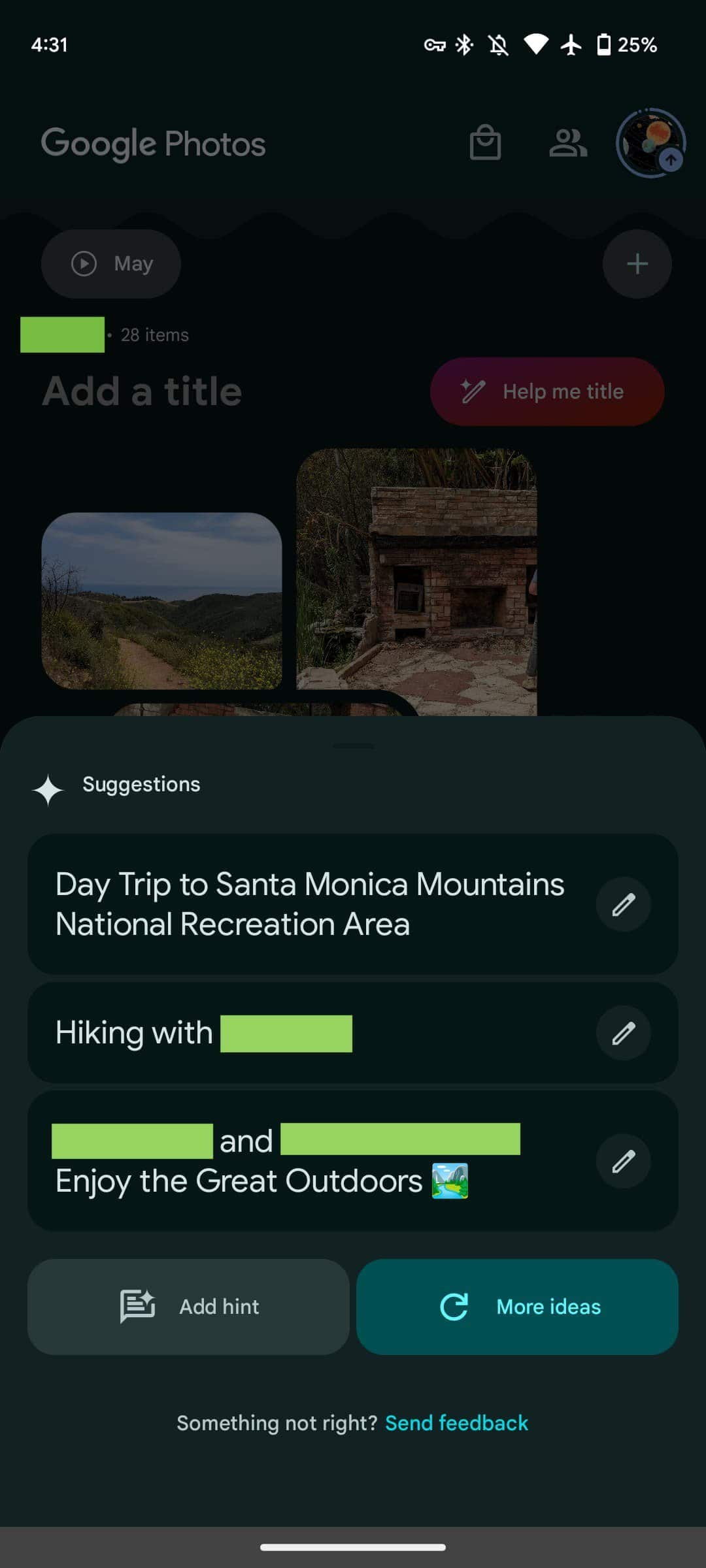Select the Santa Monica Mountains title suggestion
The width and height of the screenshot is (706, 1568).
click(x=310, y=904)
